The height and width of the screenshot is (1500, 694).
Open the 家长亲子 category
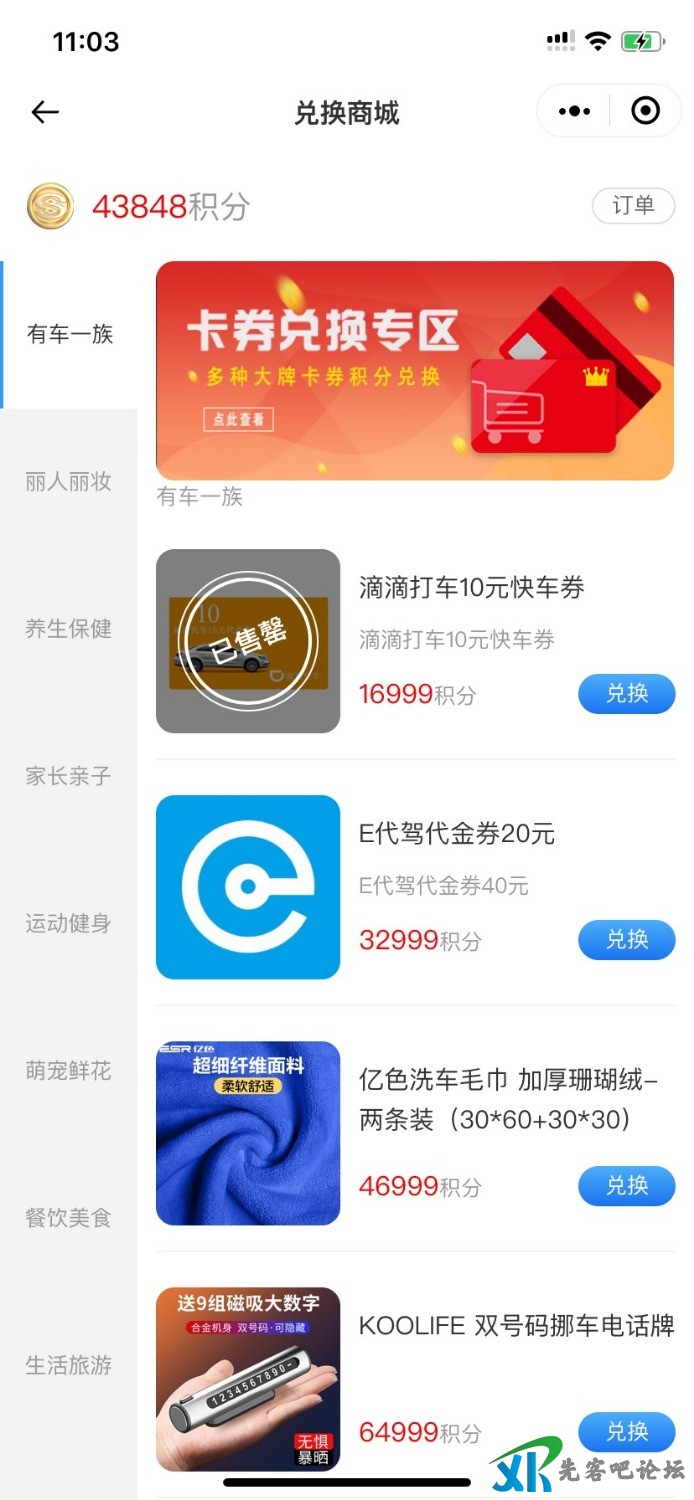69,776
